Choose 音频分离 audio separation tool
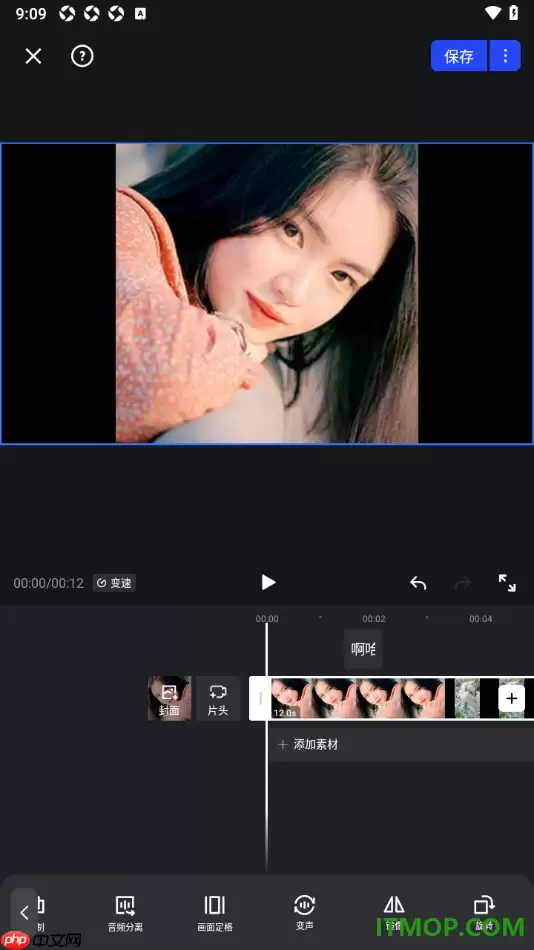 (125, 914)
